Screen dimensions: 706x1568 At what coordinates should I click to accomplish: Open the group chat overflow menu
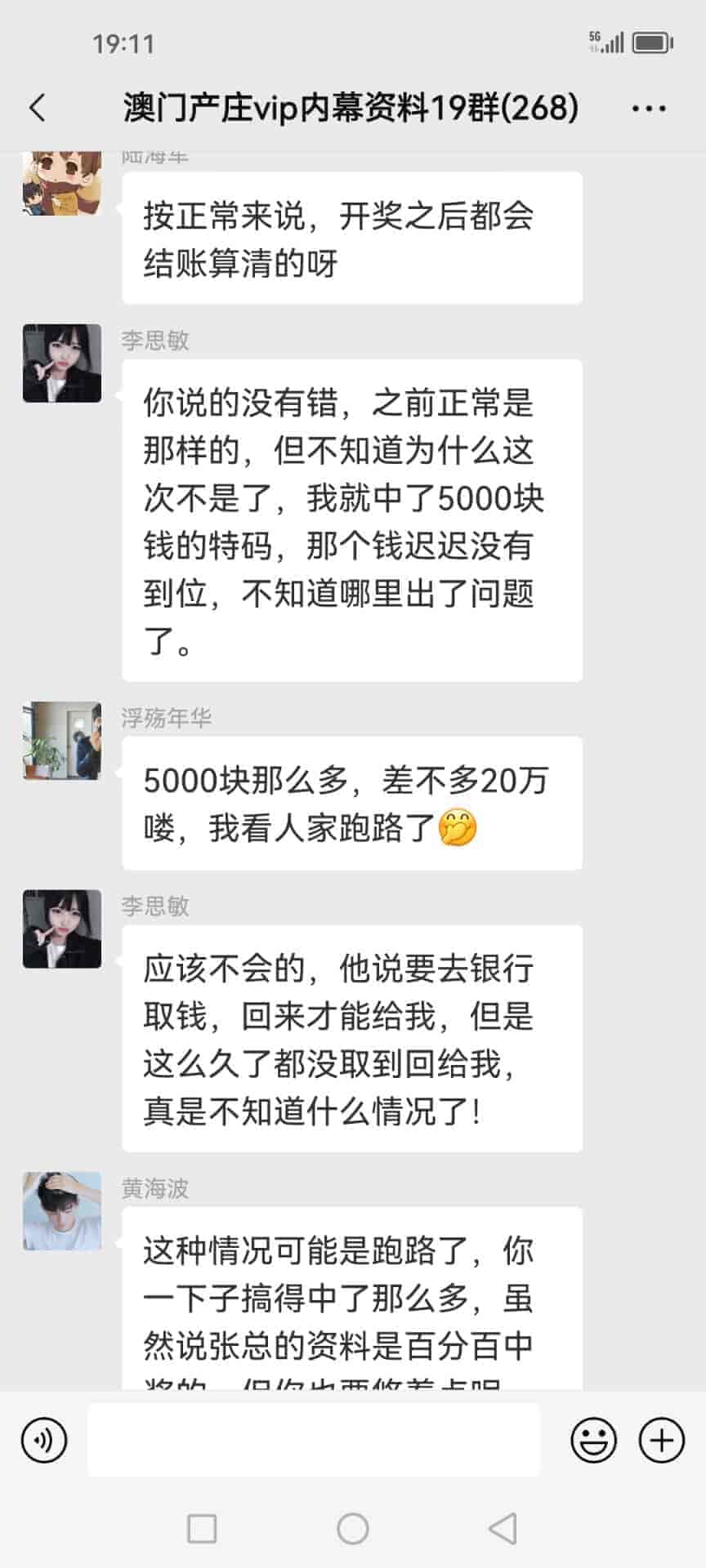[649, 108]
